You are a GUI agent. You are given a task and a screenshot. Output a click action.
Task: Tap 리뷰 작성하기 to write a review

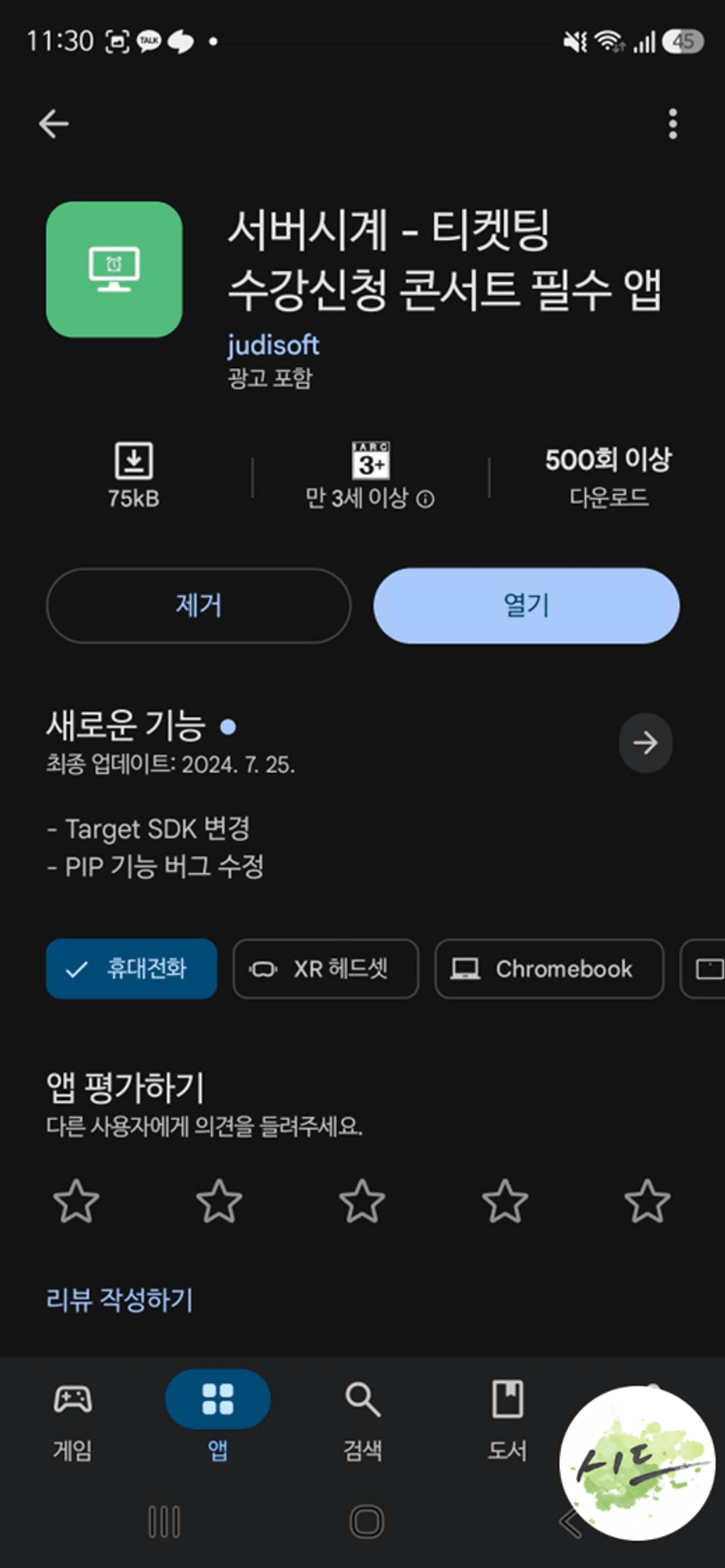[x=119, y=1299]
